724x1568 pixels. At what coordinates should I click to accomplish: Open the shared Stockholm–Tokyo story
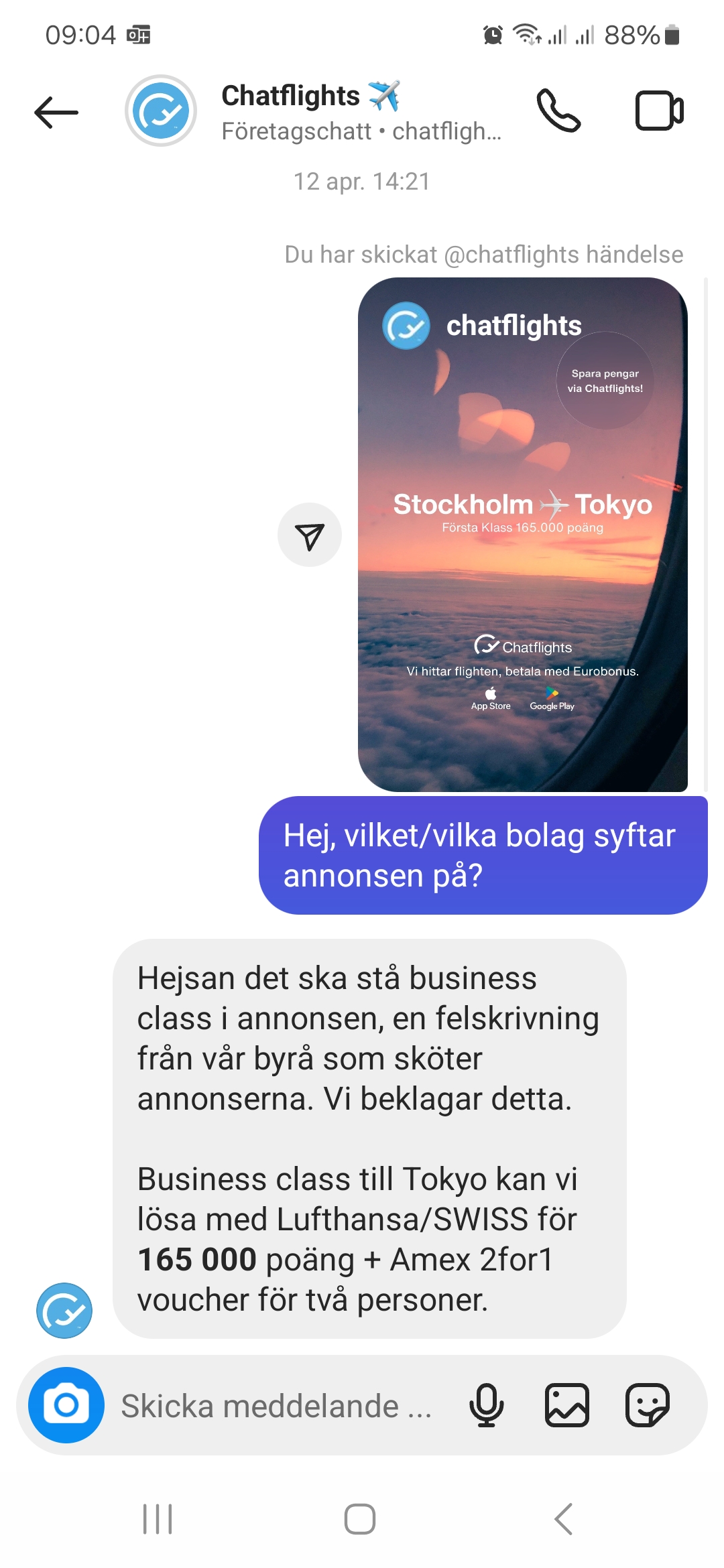522,534
